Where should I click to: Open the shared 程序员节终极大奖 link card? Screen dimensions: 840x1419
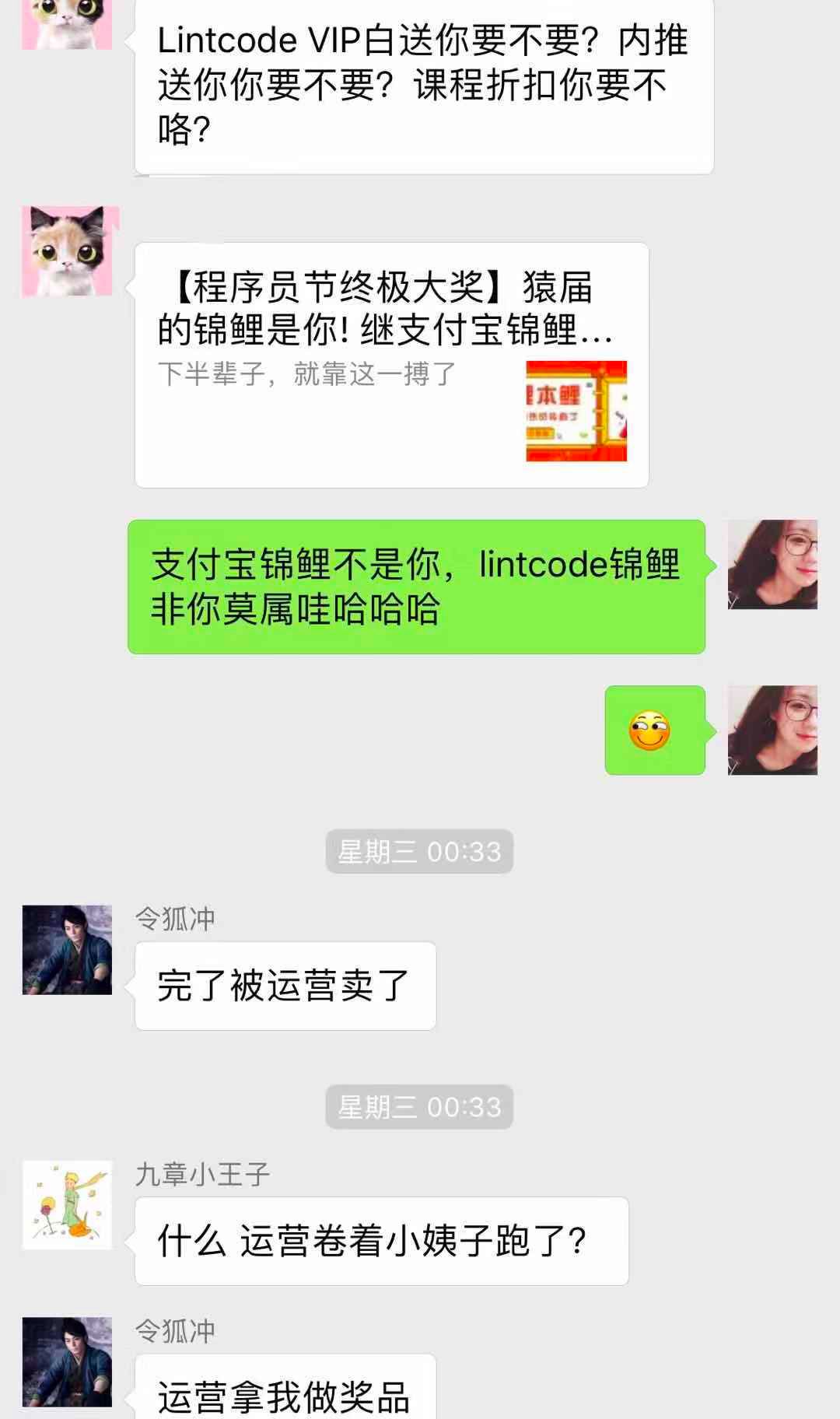pyautogui.click(x=391, y=365)
